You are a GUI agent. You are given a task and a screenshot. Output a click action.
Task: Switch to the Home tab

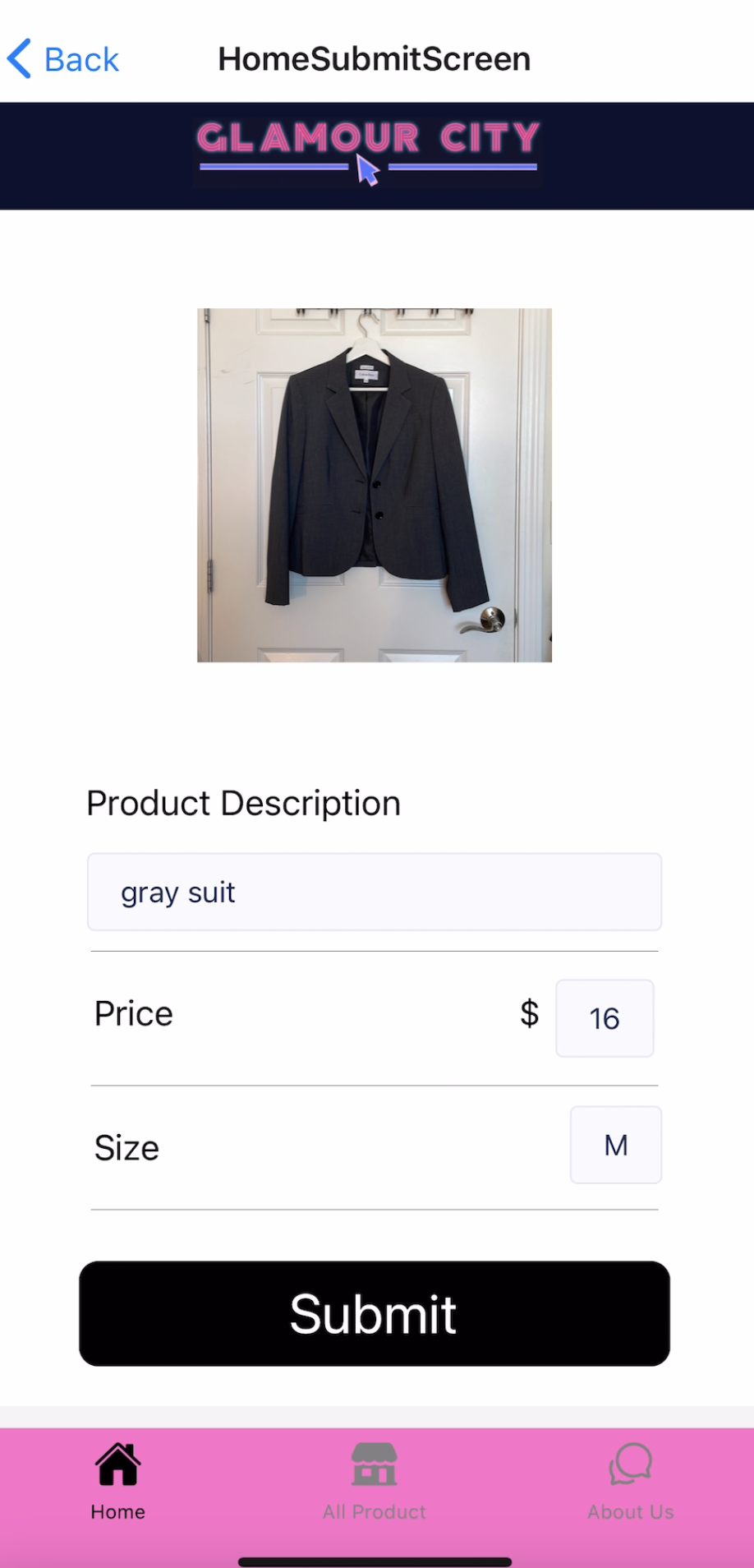click(118, 1481)
